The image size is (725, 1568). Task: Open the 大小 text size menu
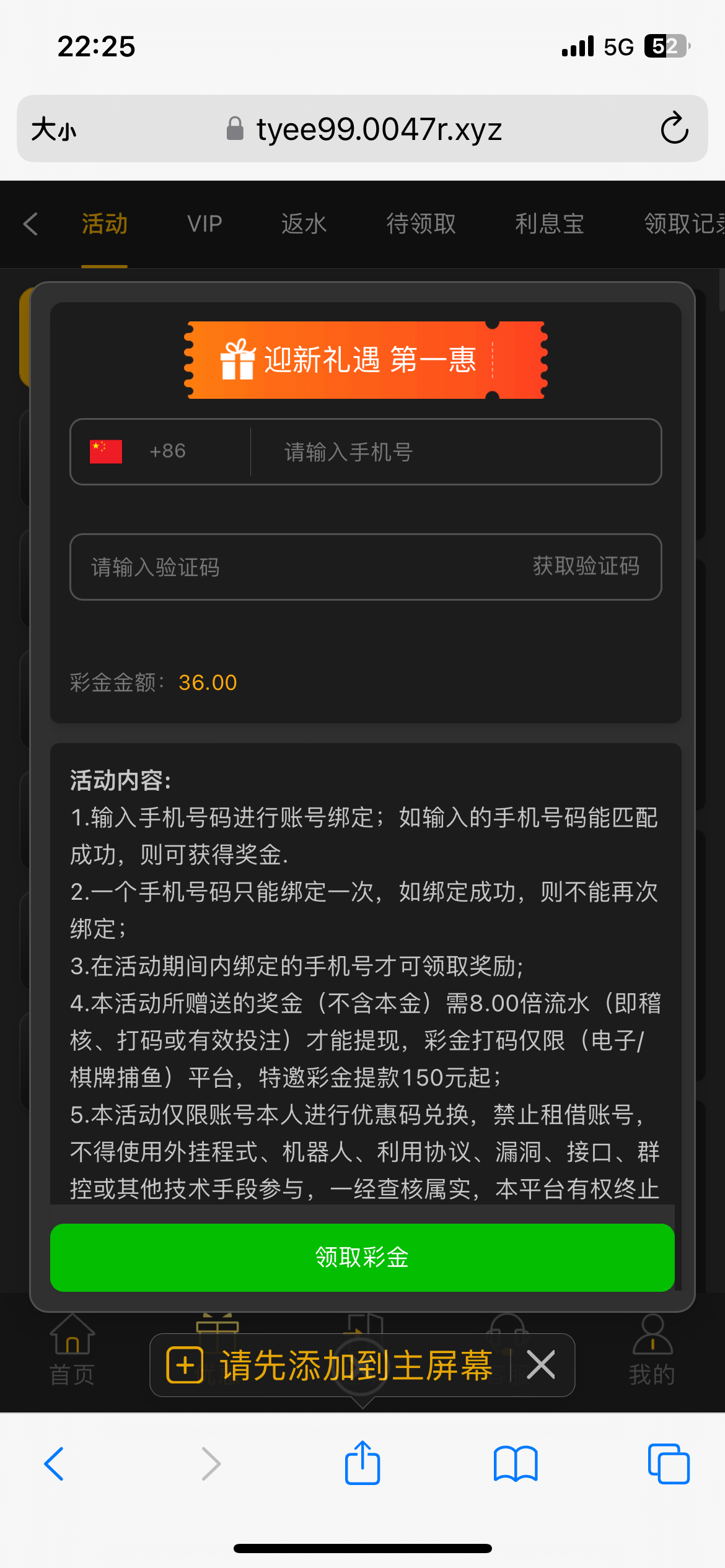click(54, 129)
